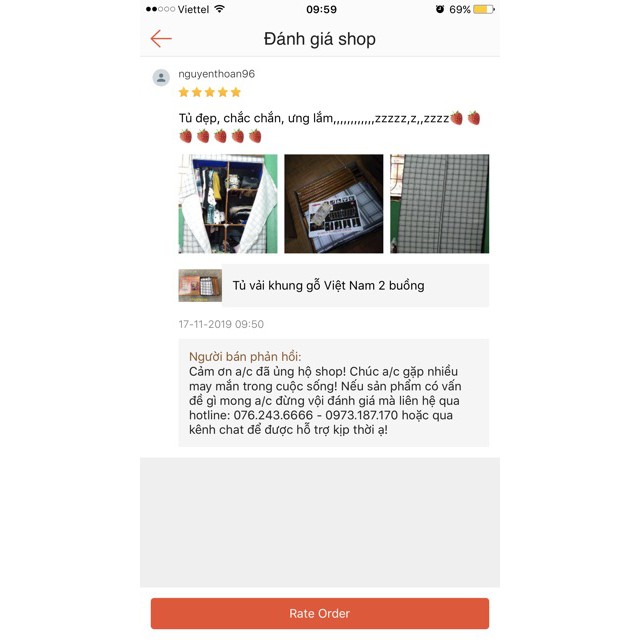This screenshot has height=640, width=640.
Task: View the third review photo
Action: coord(439,204)
